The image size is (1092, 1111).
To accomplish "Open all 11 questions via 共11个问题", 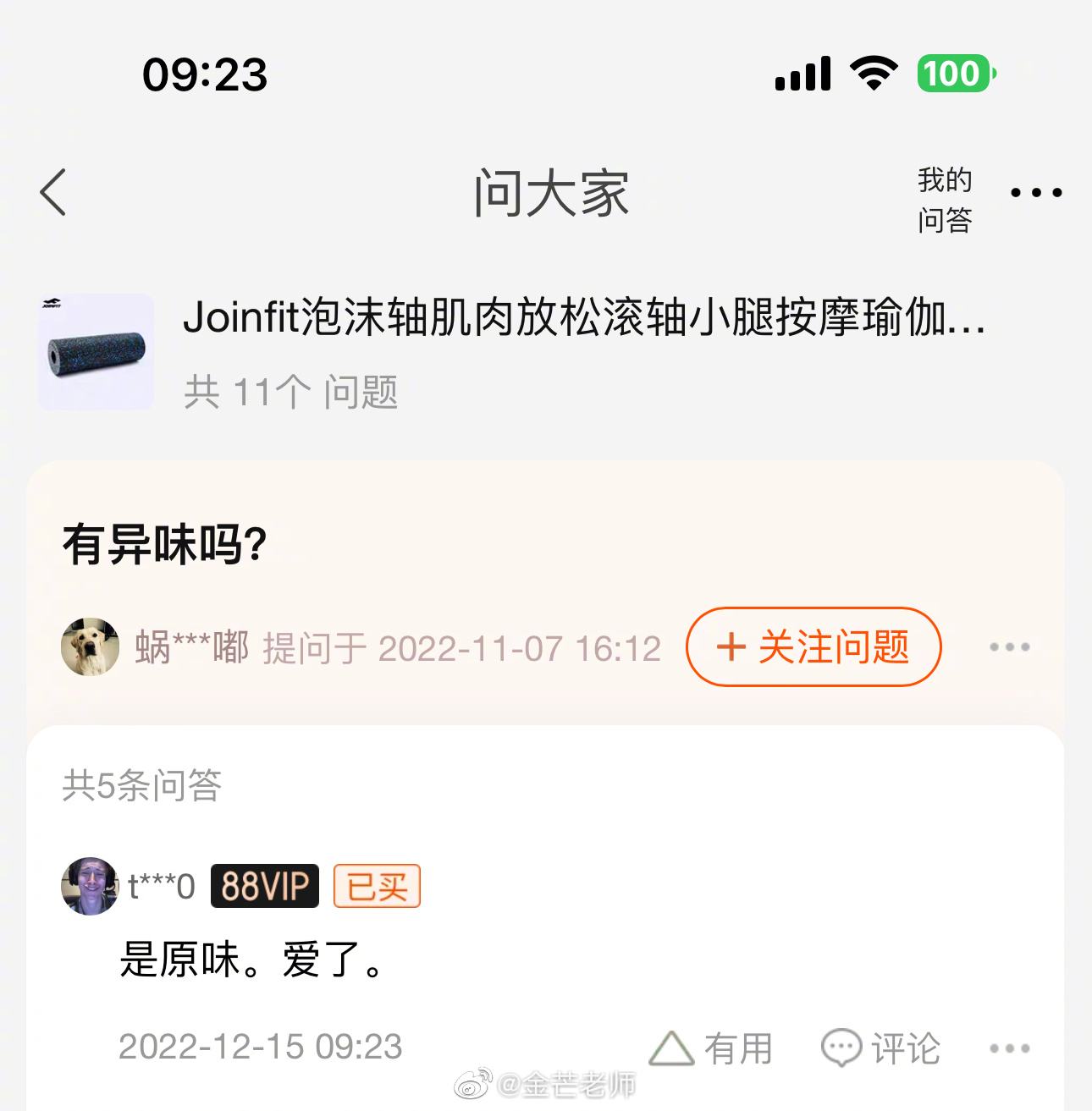I will pyautogui.click(x=292, y=391).
